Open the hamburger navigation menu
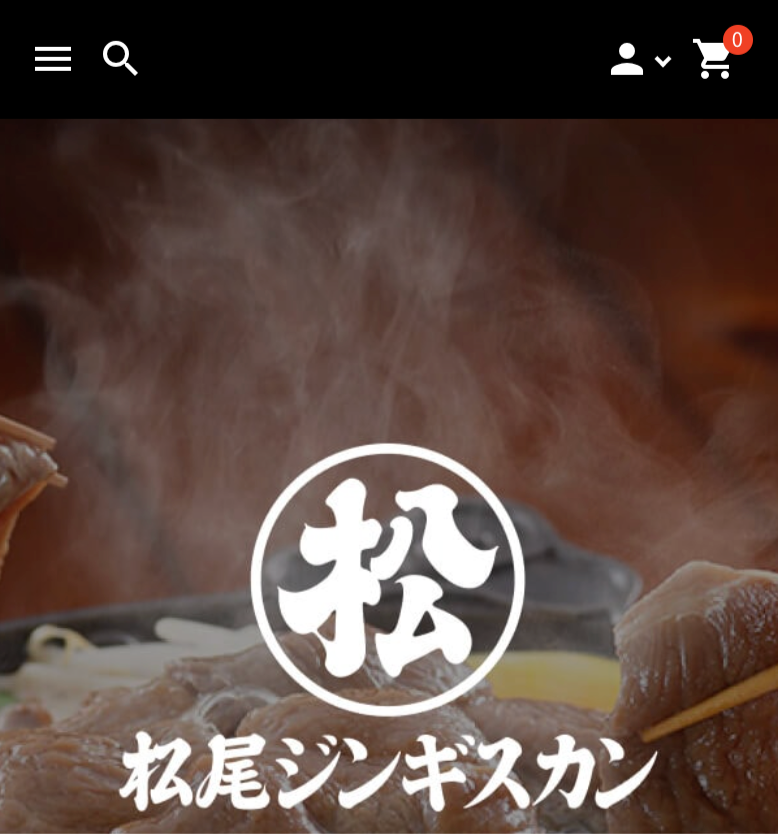This screenshot has height=834, width=778. click(53, 59)
